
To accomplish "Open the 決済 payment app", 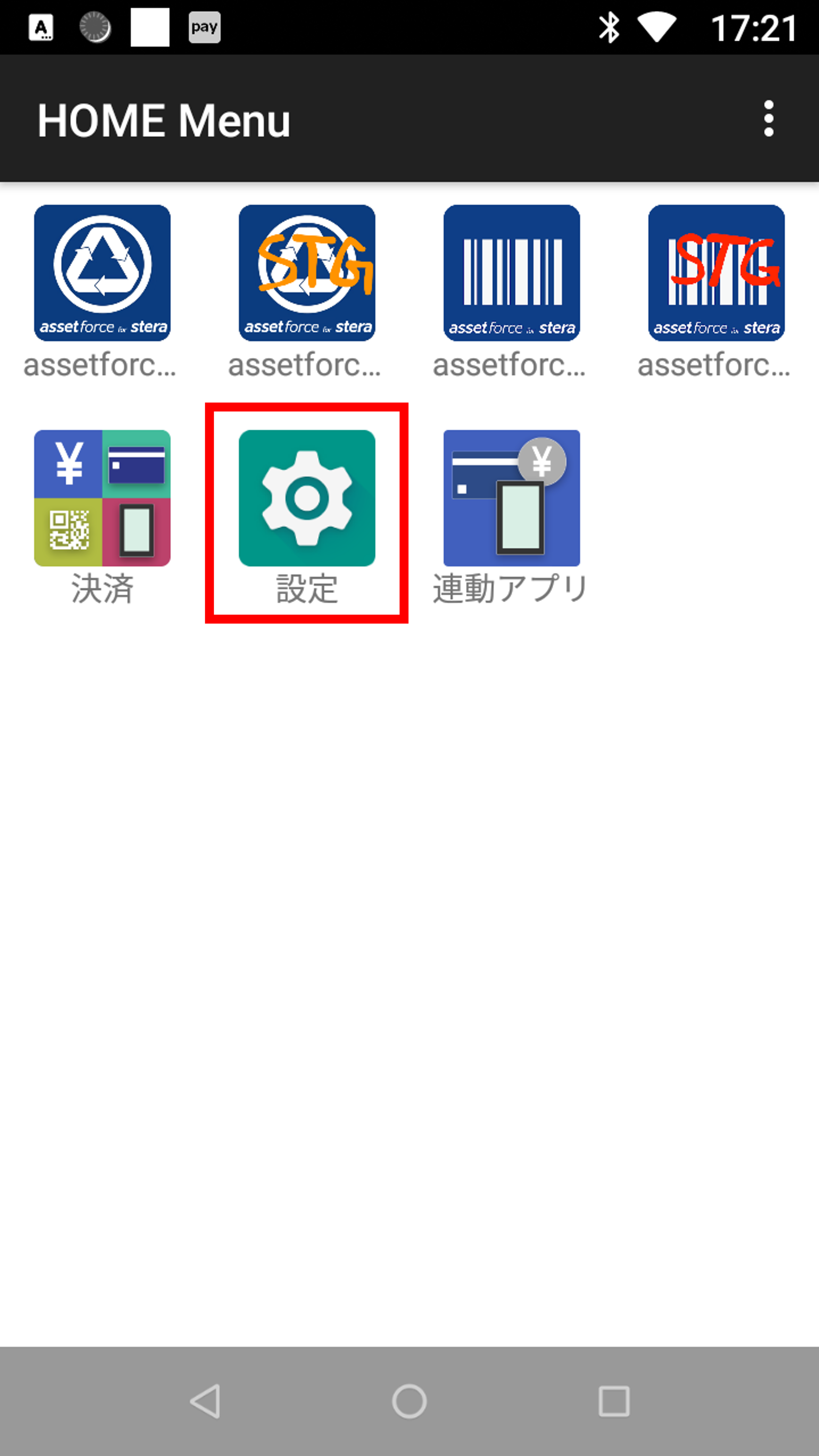I will (102, 498).
